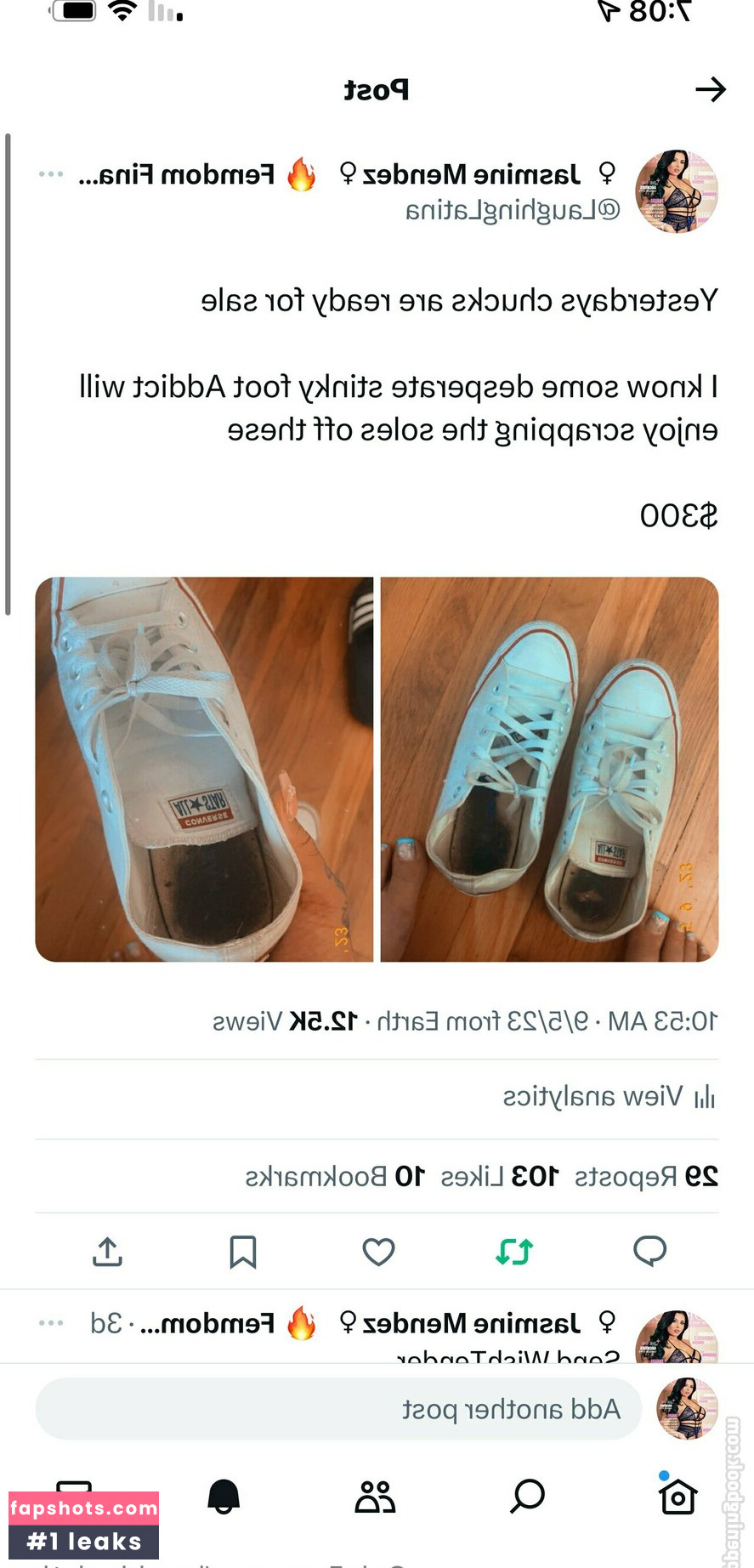Open Jasmine Mendez's profile avatar on the main post
The height and width of the screenshot is (1568, 754).
point(677,190)
